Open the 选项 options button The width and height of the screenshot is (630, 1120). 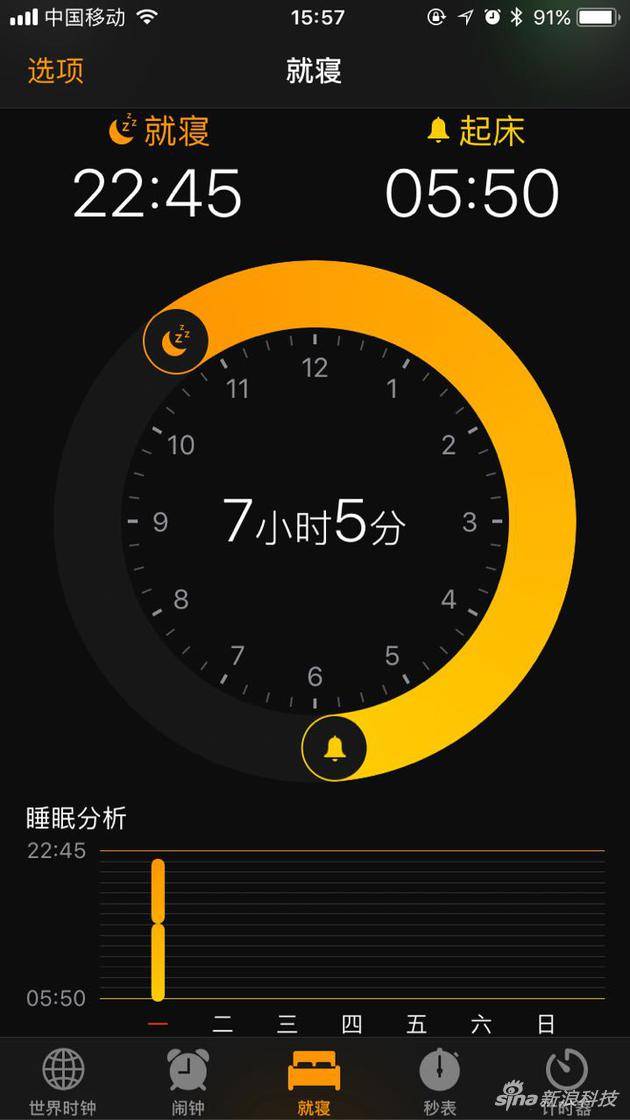55,71
